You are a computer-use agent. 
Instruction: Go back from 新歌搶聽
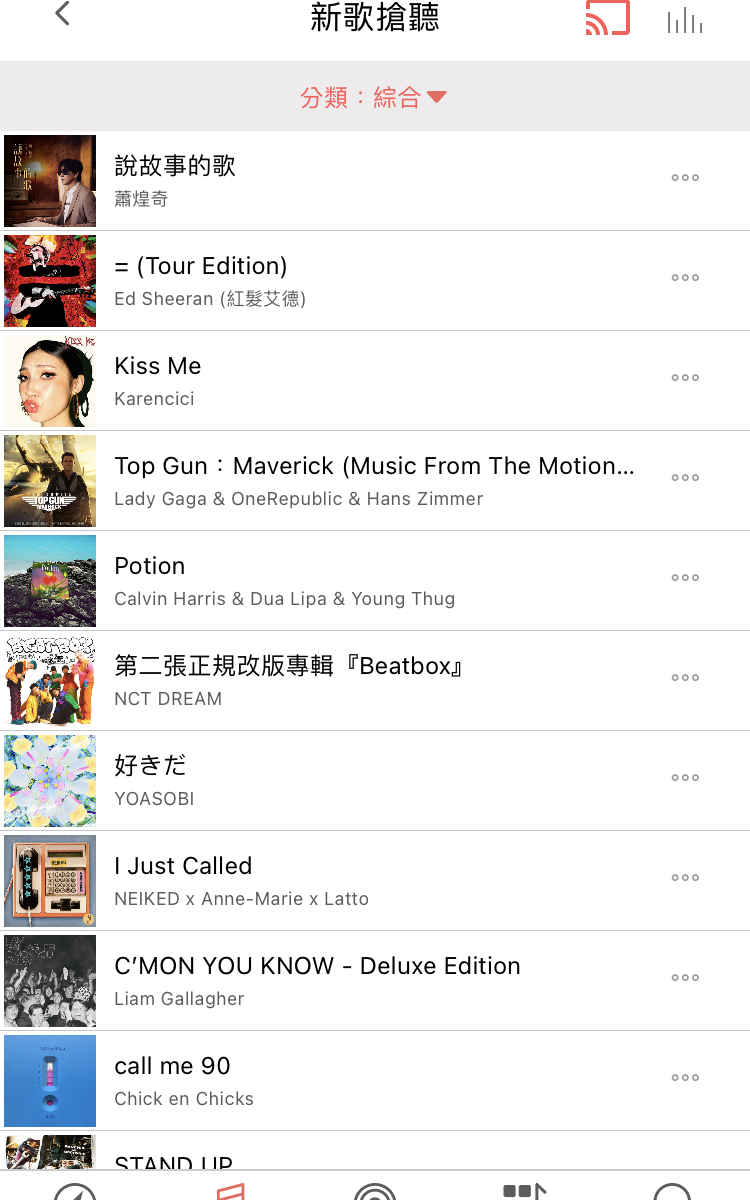(x=63, y=15)
